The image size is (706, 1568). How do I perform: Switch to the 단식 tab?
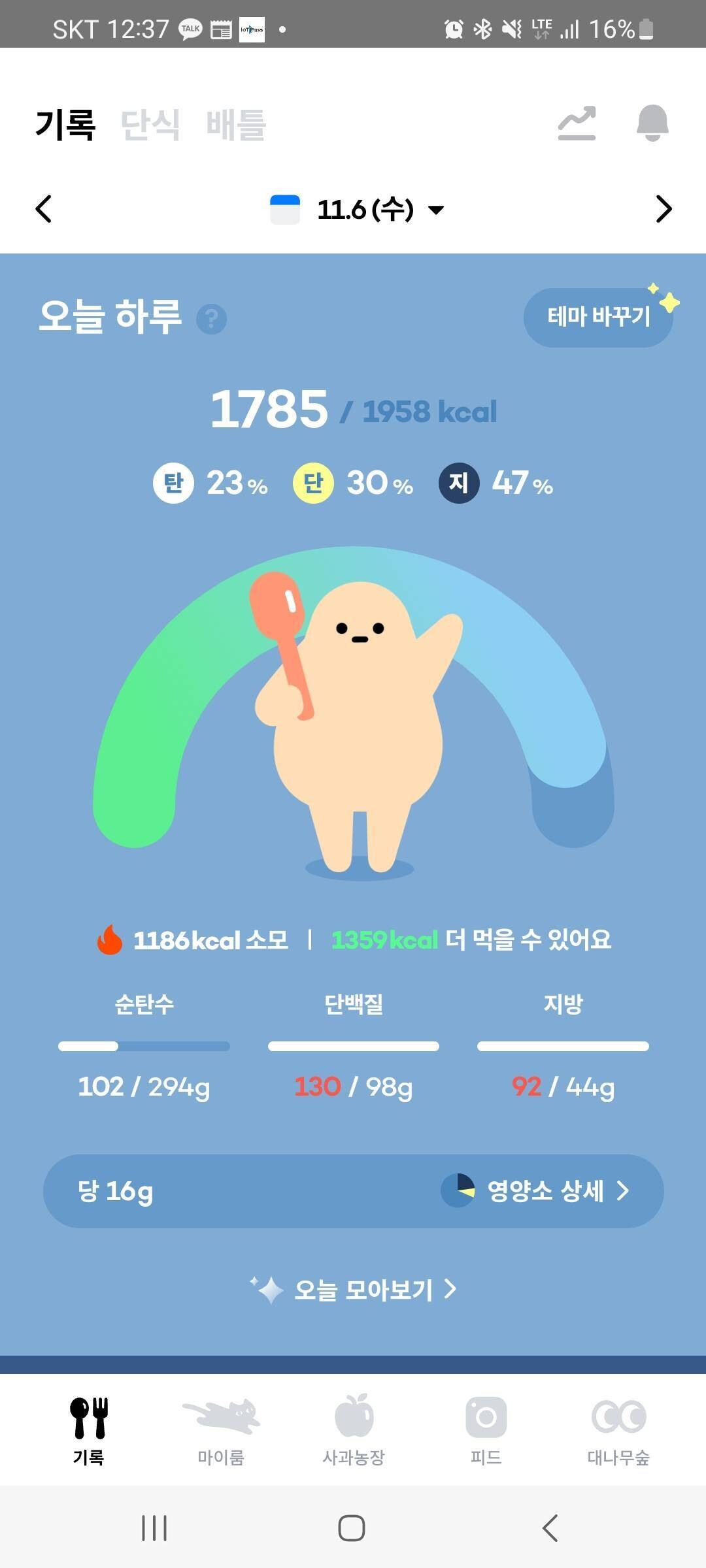[x=150, y=124]
